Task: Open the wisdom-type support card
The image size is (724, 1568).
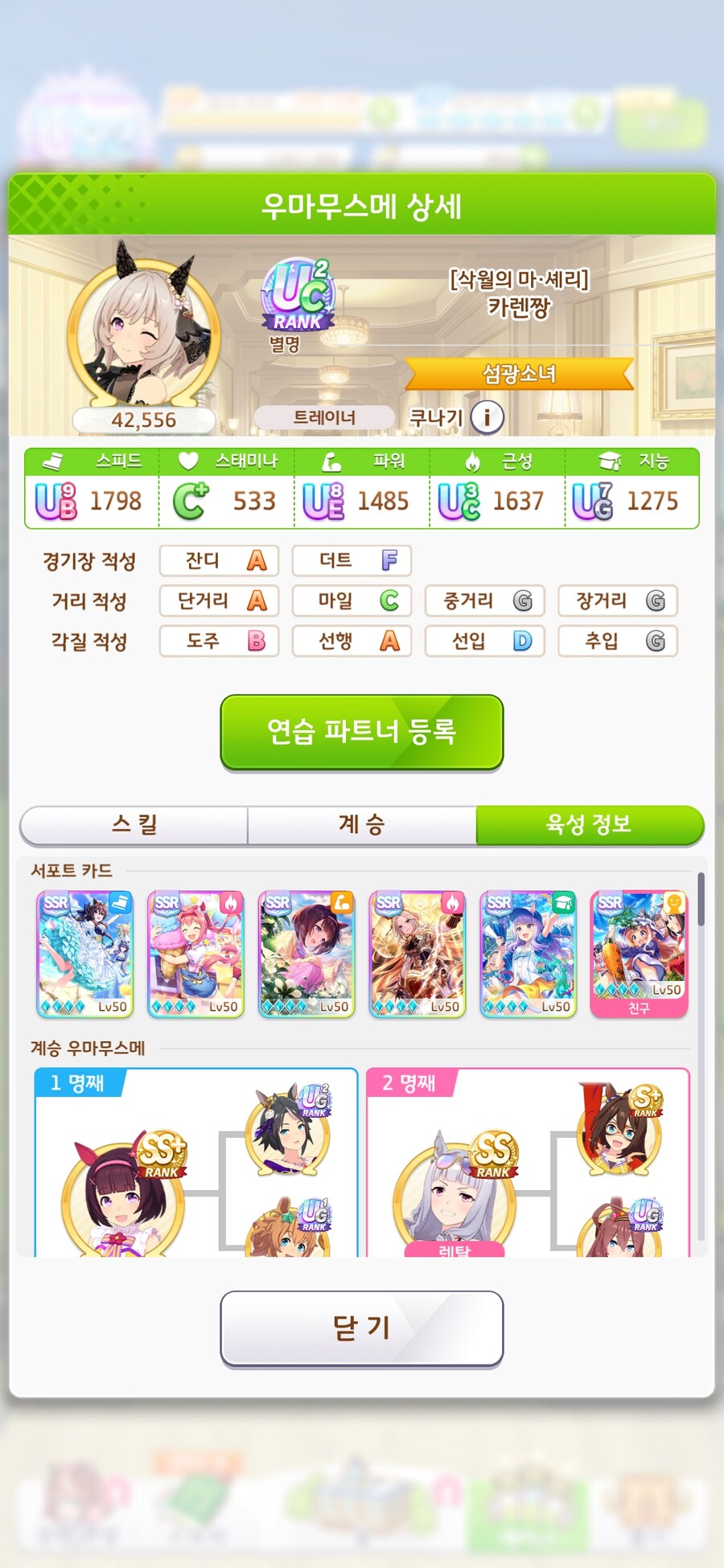Action: point(528,954)
